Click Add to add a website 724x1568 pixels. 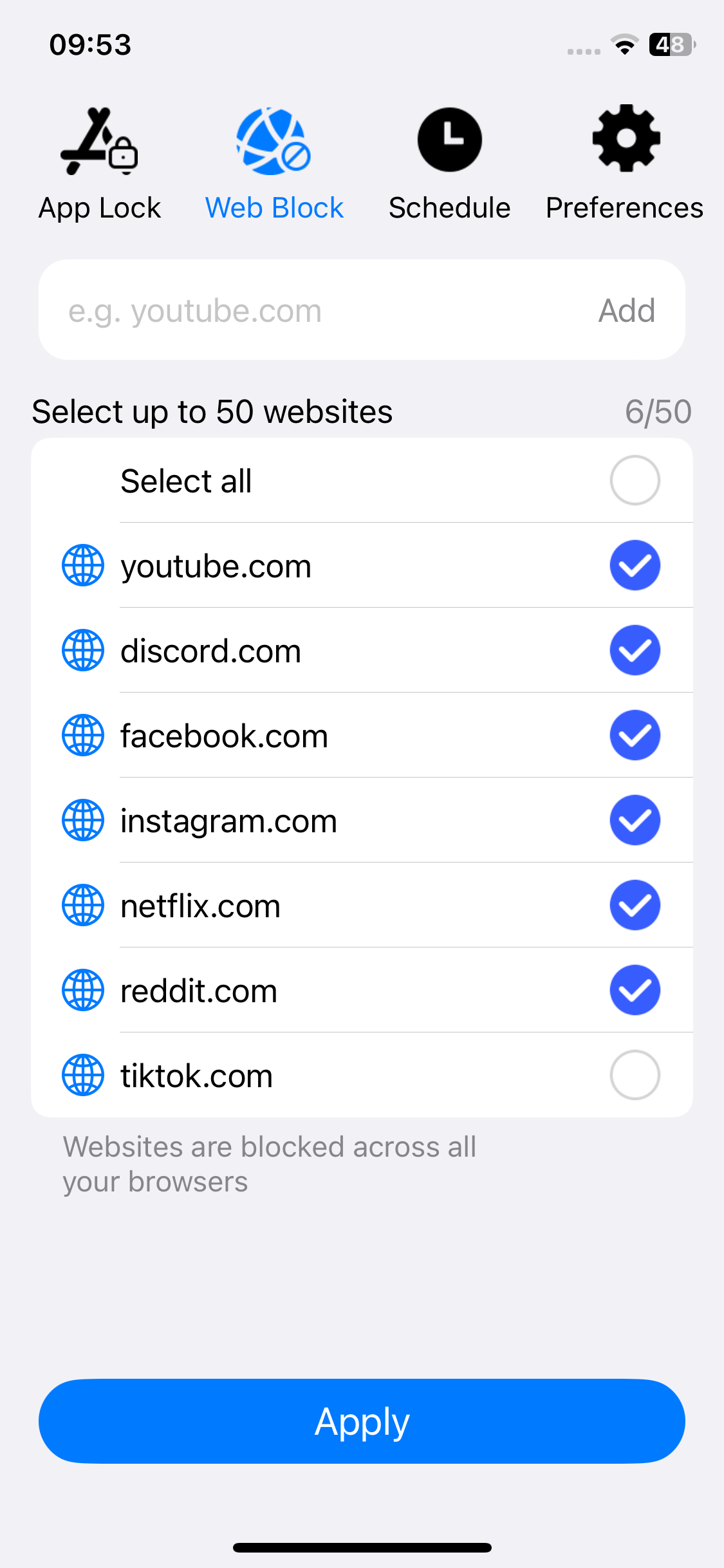point(626,310)
